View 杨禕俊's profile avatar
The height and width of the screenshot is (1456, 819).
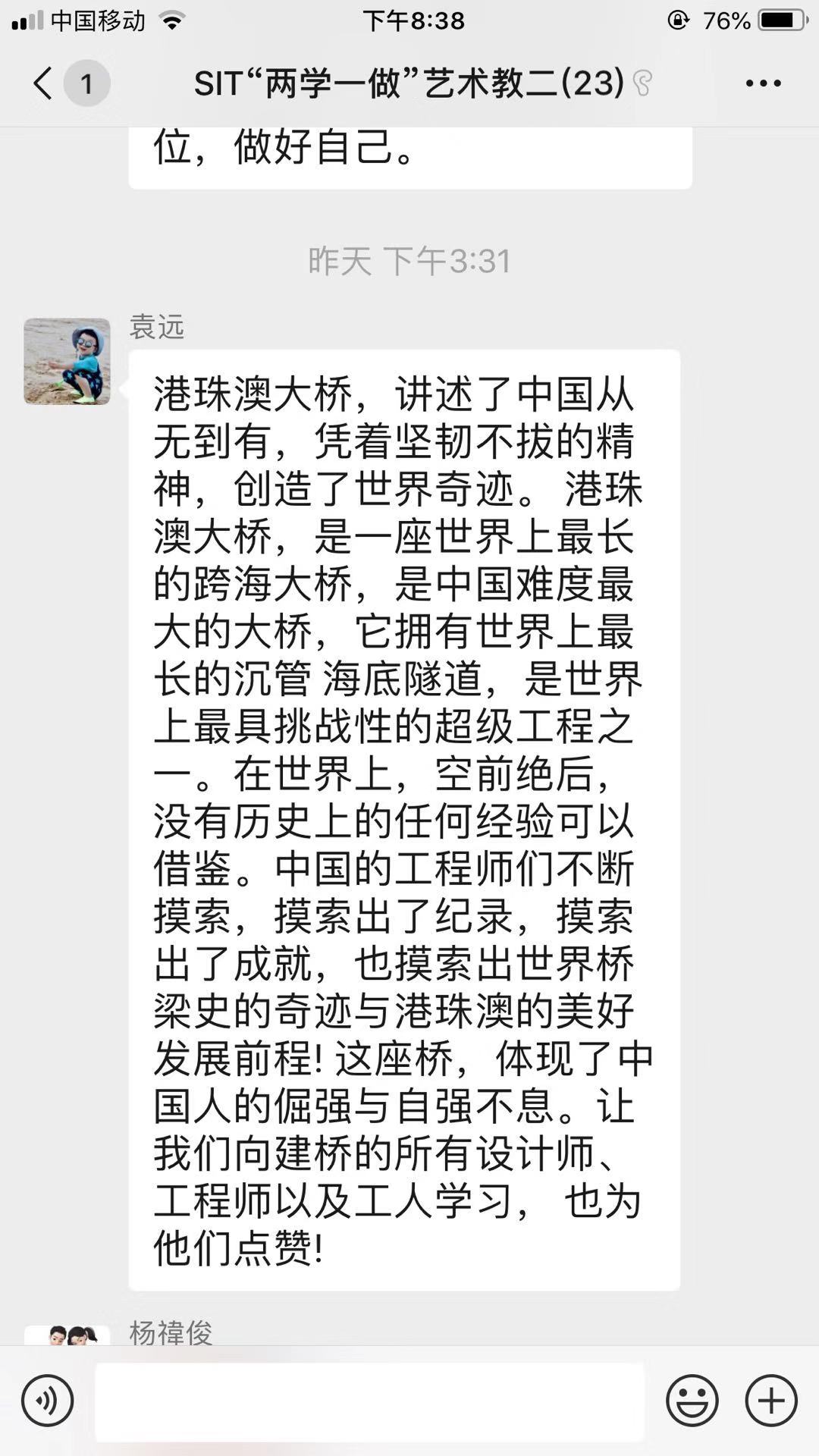point(67,1335)
